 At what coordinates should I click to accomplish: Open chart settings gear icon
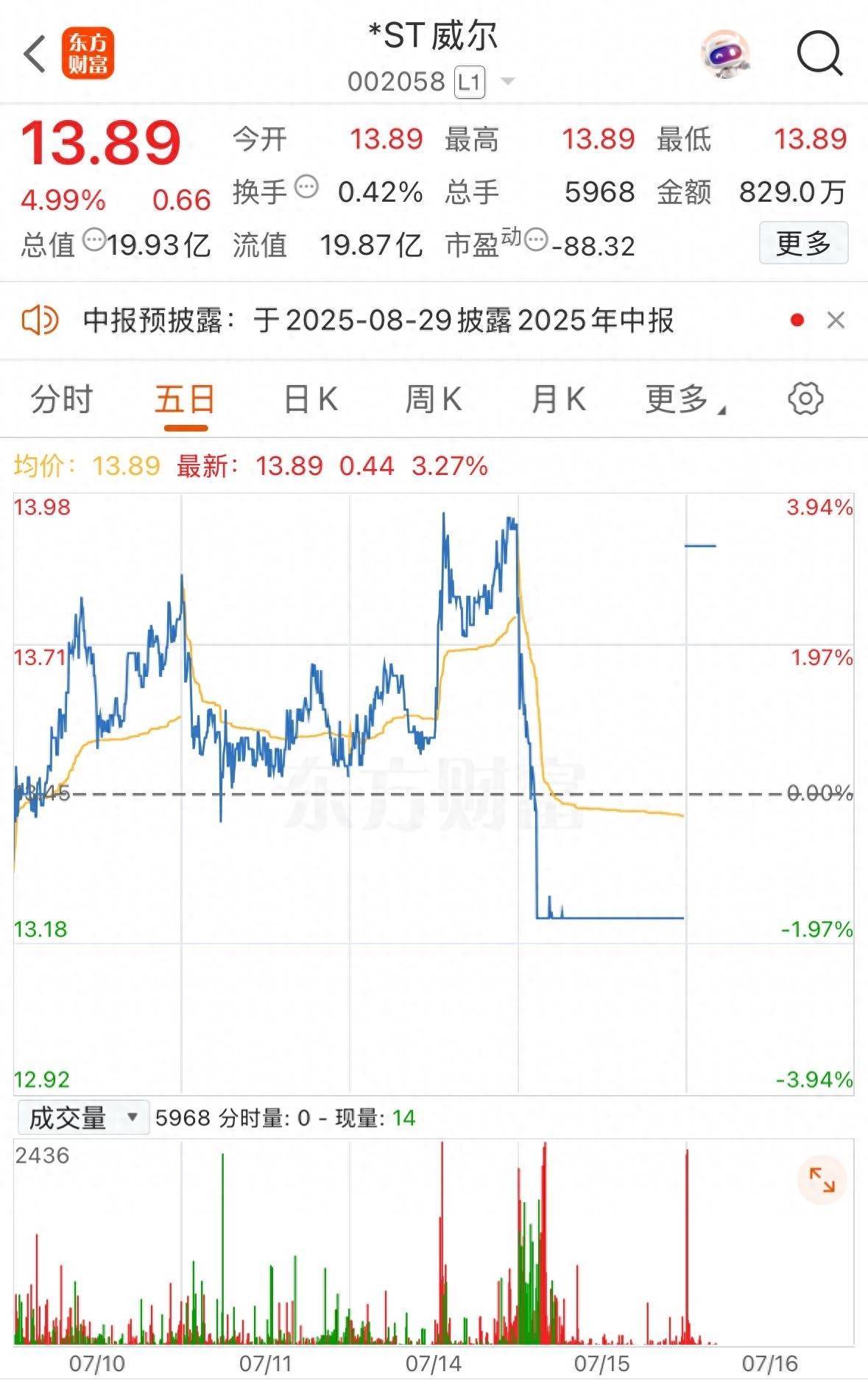(x=805, y=399)
